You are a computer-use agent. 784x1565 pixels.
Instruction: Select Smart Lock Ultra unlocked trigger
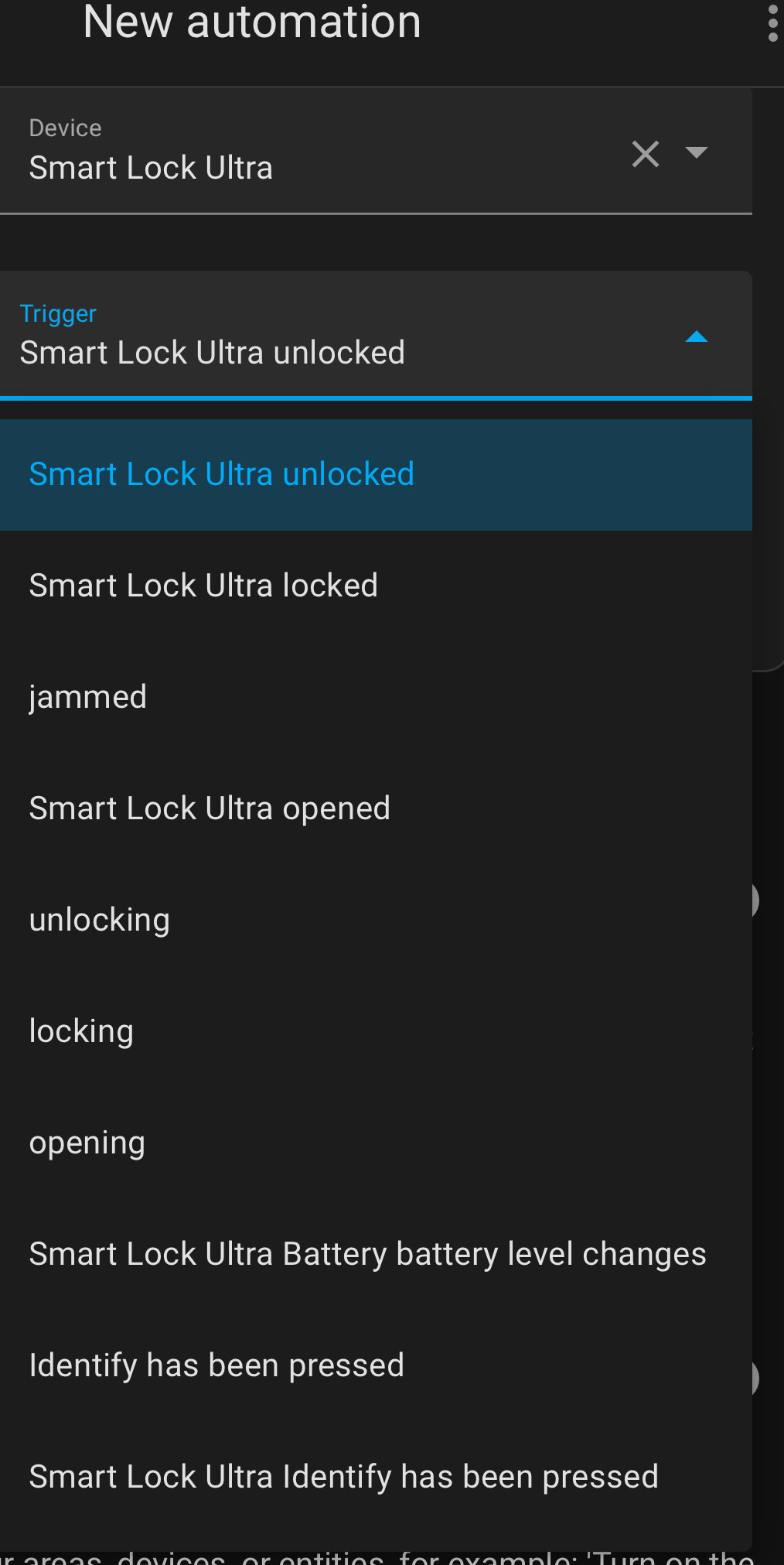pyautogui.click(x=221, y=474)
